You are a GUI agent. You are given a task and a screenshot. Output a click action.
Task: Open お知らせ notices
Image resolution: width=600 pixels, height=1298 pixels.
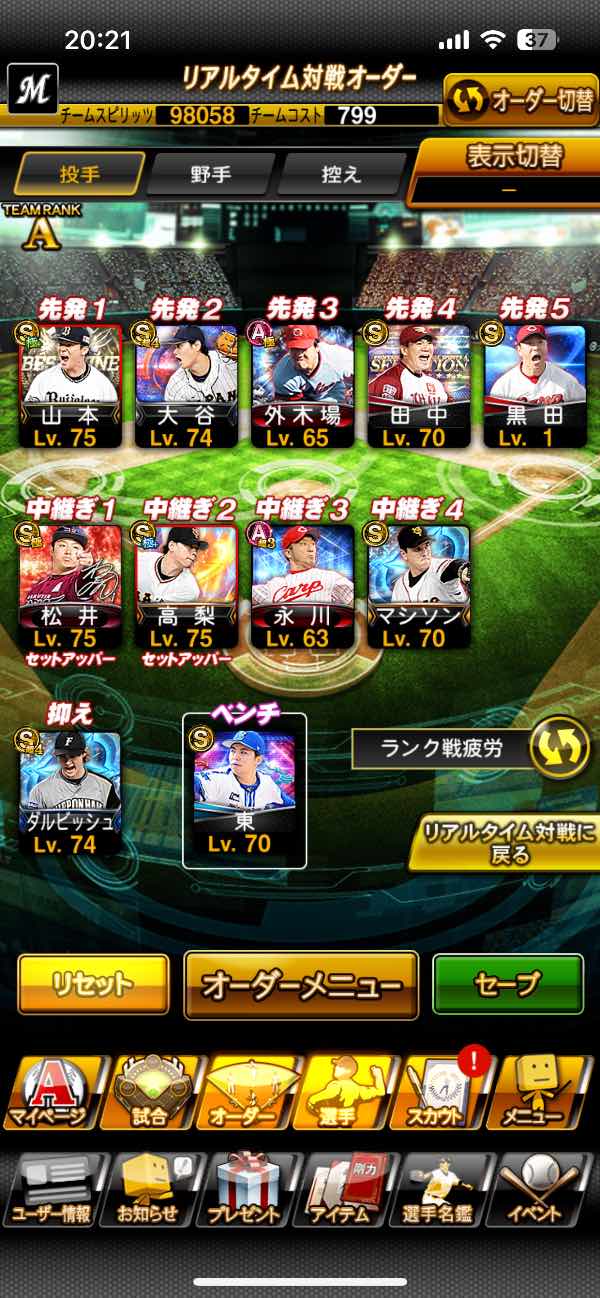(x=149, y=1188)
